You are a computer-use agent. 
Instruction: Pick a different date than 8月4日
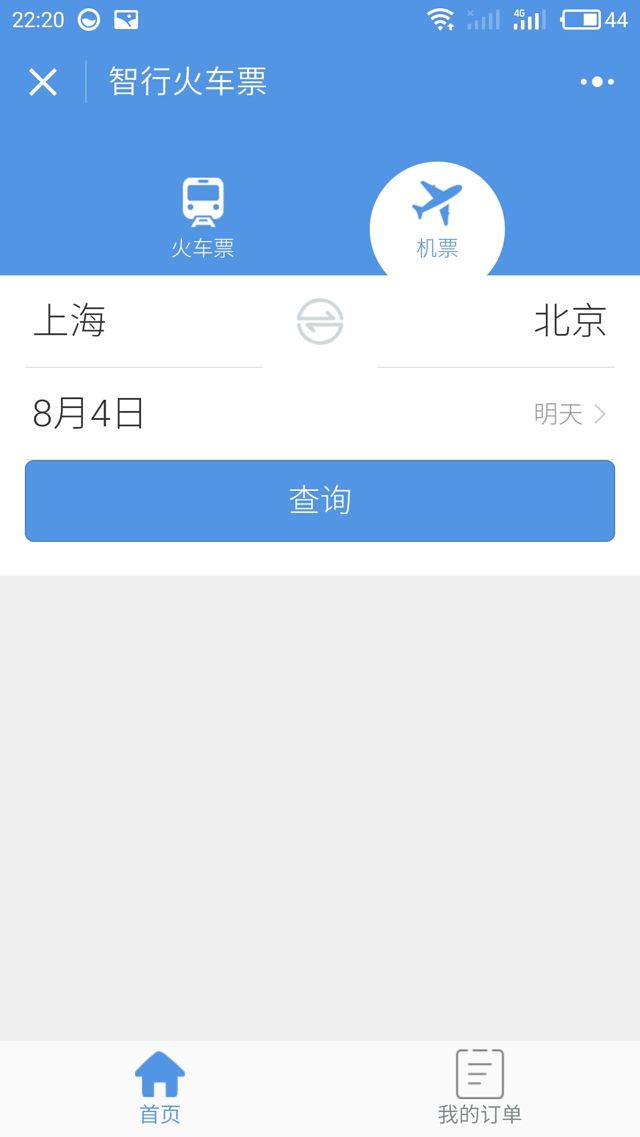(320, 413)
